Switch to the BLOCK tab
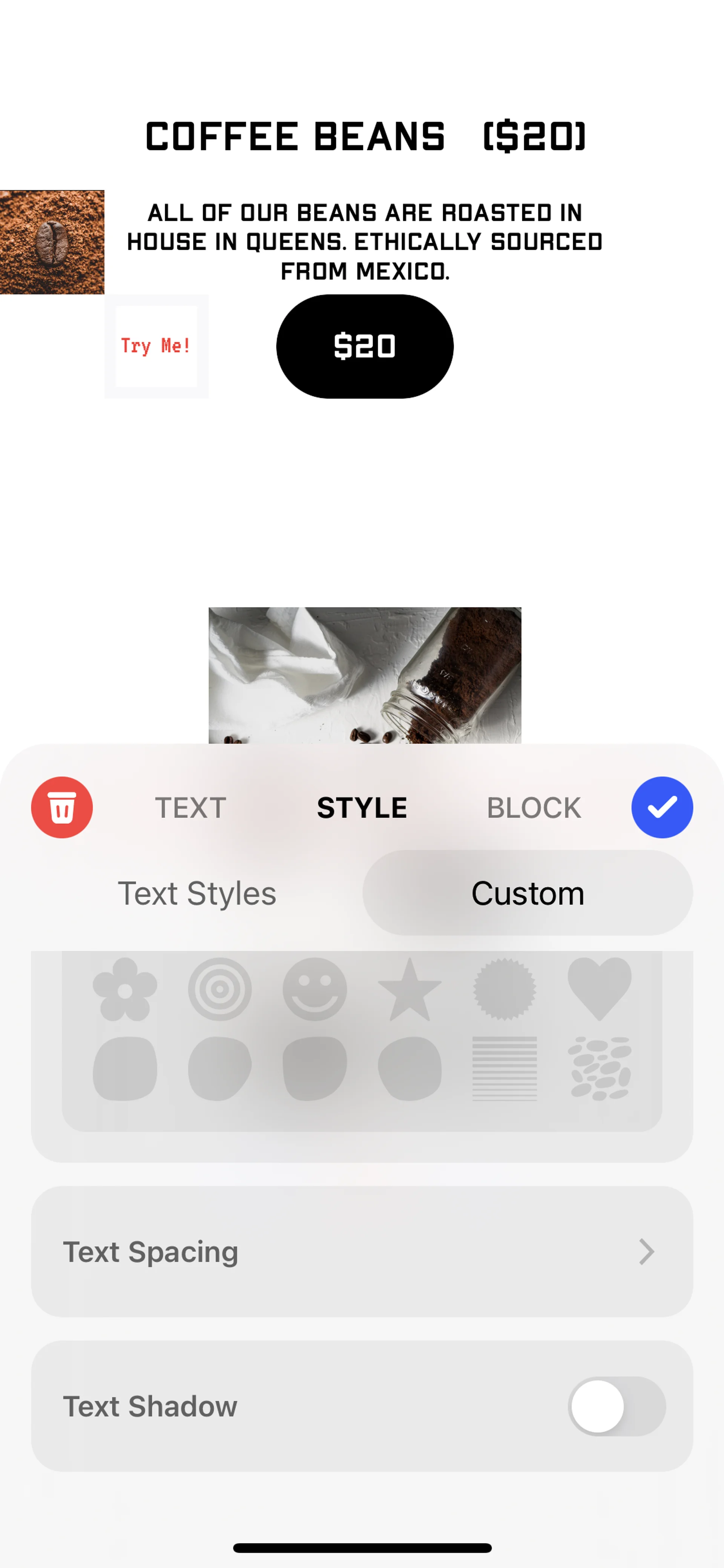The width and height of the screenshot is (724, 1568). [534, 808]
